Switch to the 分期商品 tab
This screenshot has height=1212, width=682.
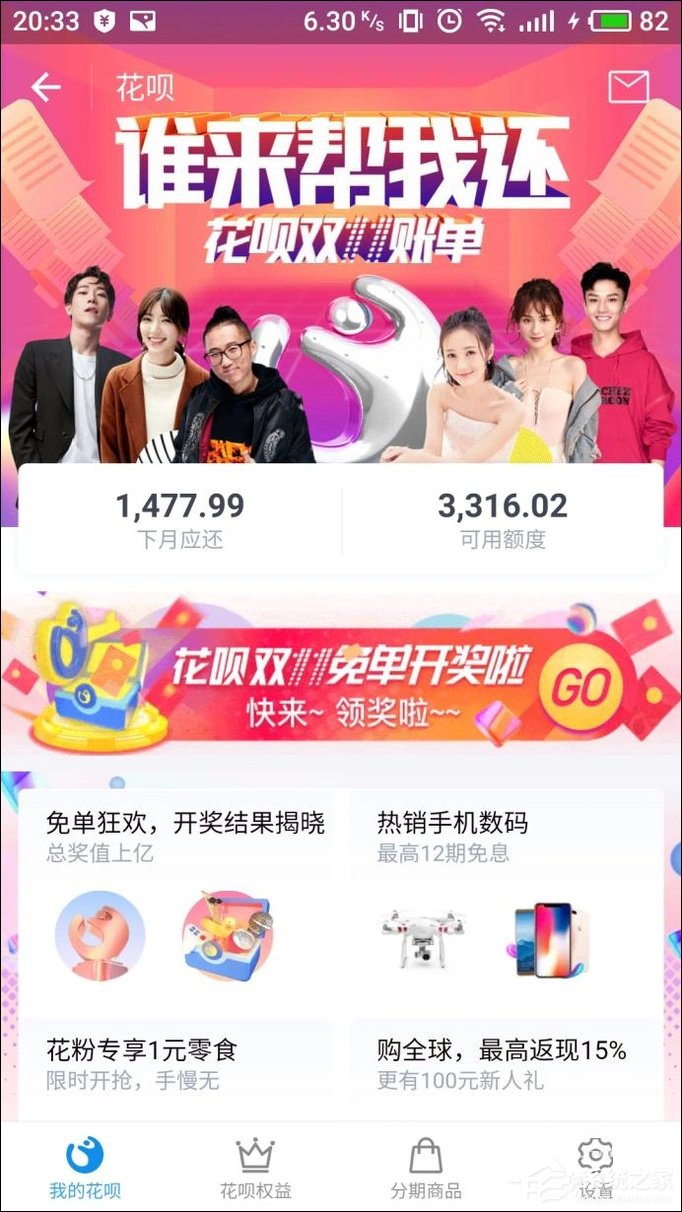[x=426, y=1168]
